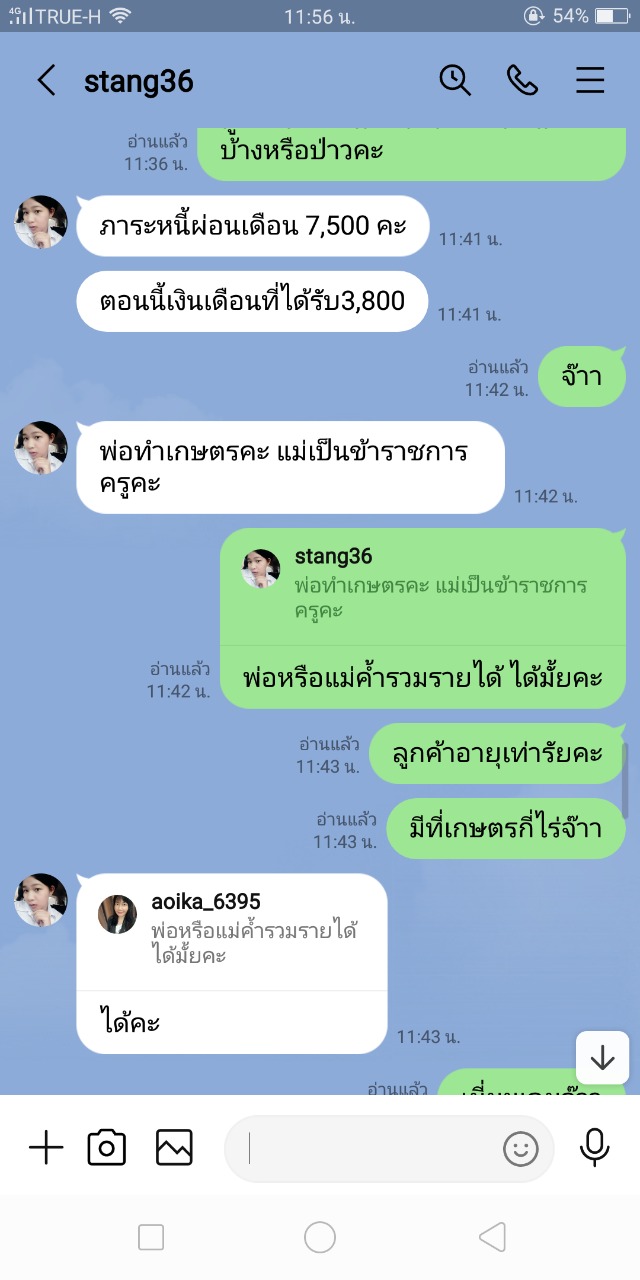
Task: Open the photo gallery picker
Action: pos(174,1148)
